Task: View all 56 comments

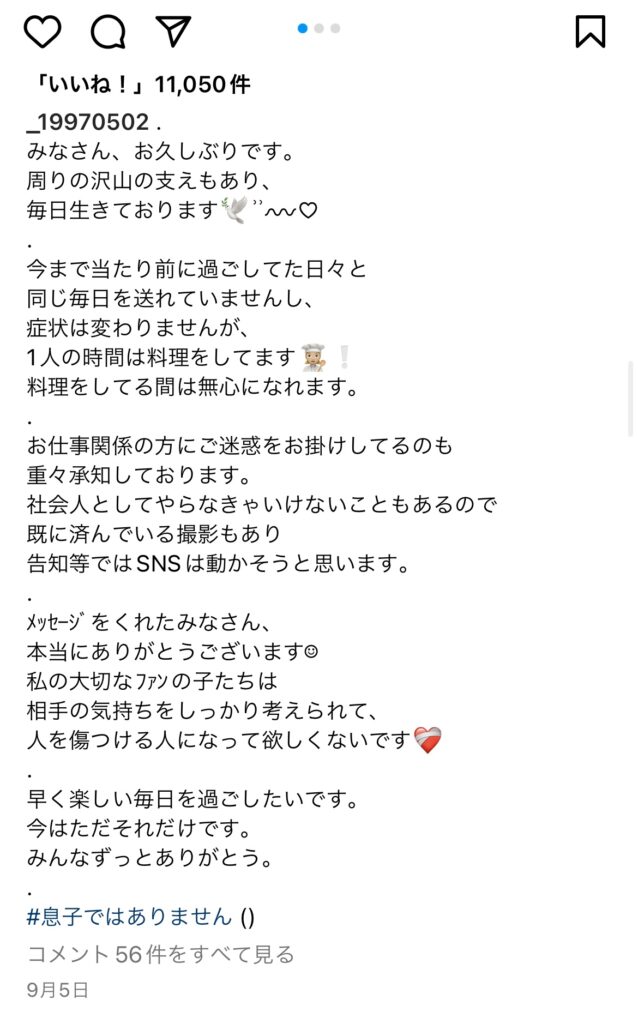Action: (161, 954)
